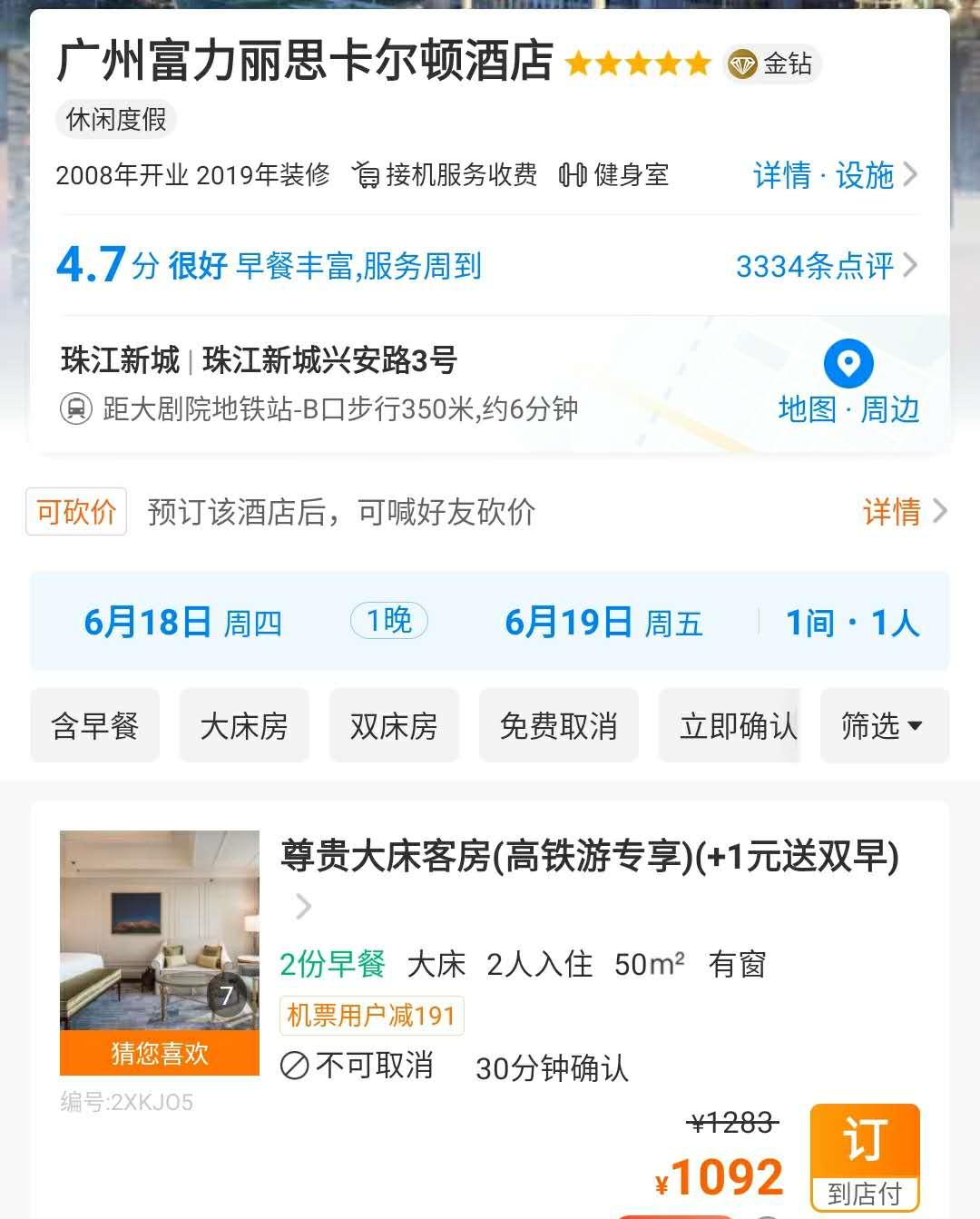
Task: Click the metro/train icon near subway walking info
Action: [74, 408]
